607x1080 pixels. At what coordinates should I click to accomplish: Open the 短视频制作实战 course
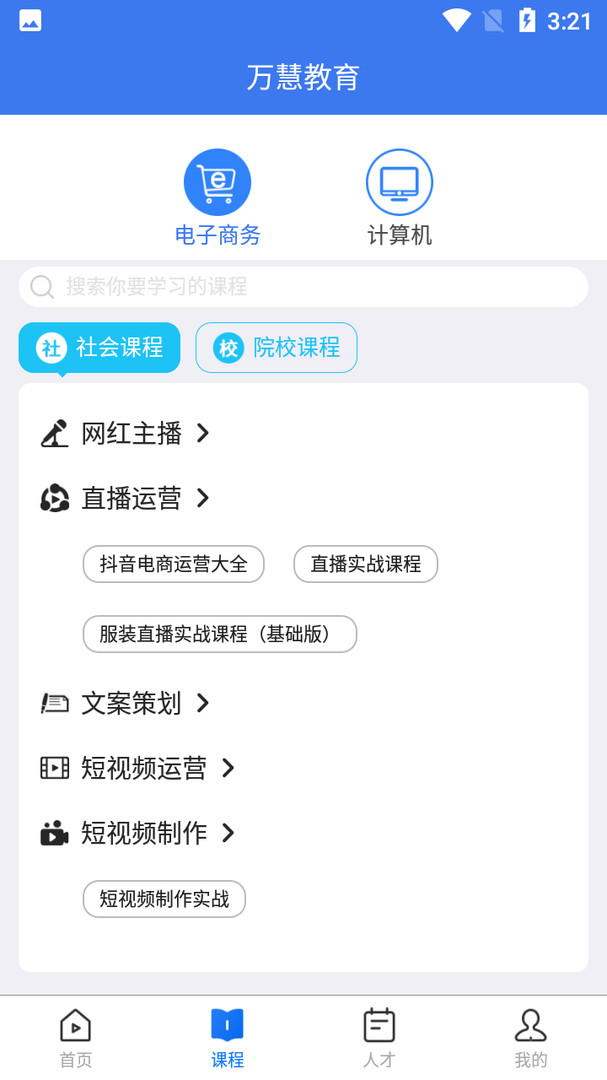[164, 899]
